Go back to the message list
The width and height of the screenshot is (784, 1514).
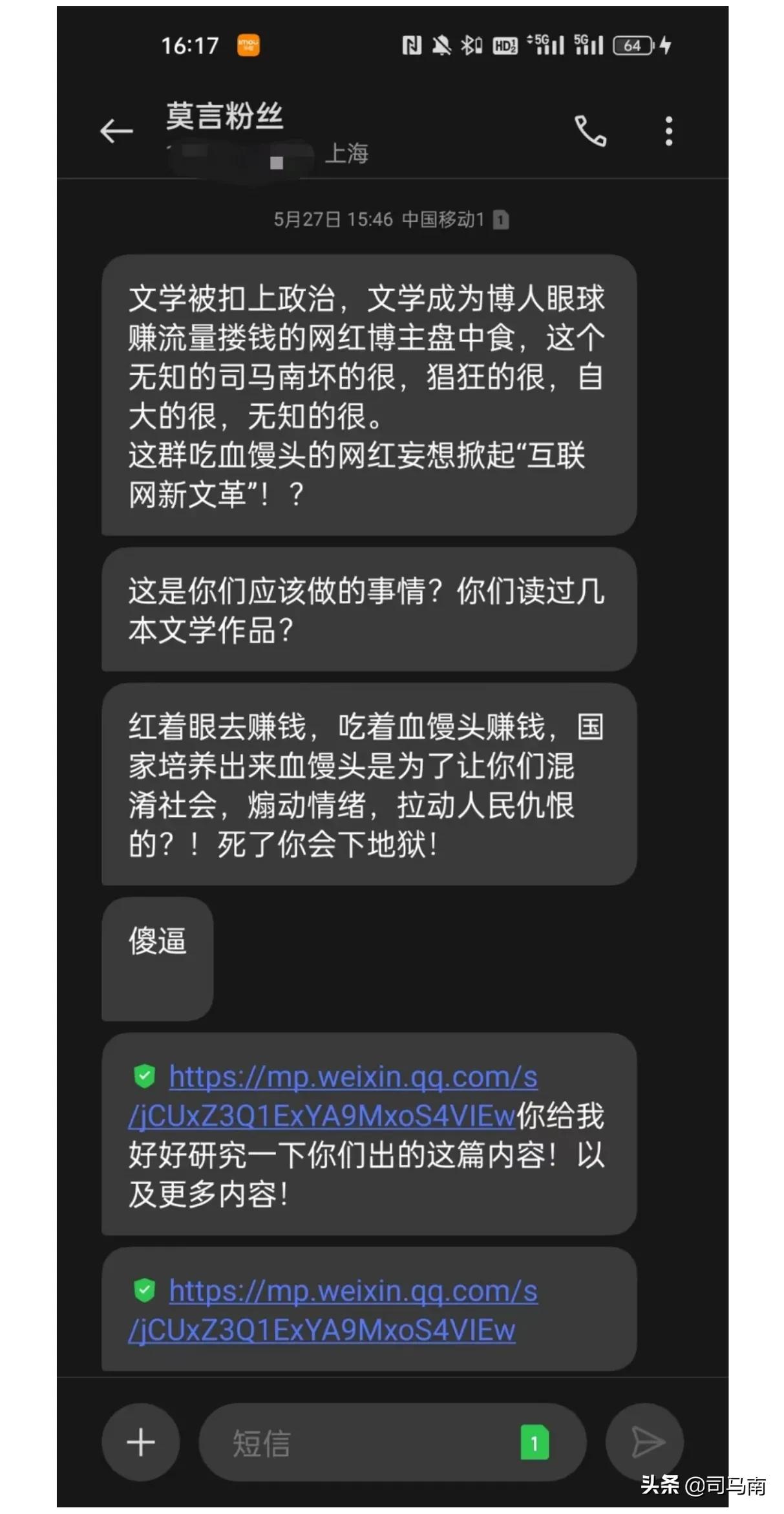[116, 131]
